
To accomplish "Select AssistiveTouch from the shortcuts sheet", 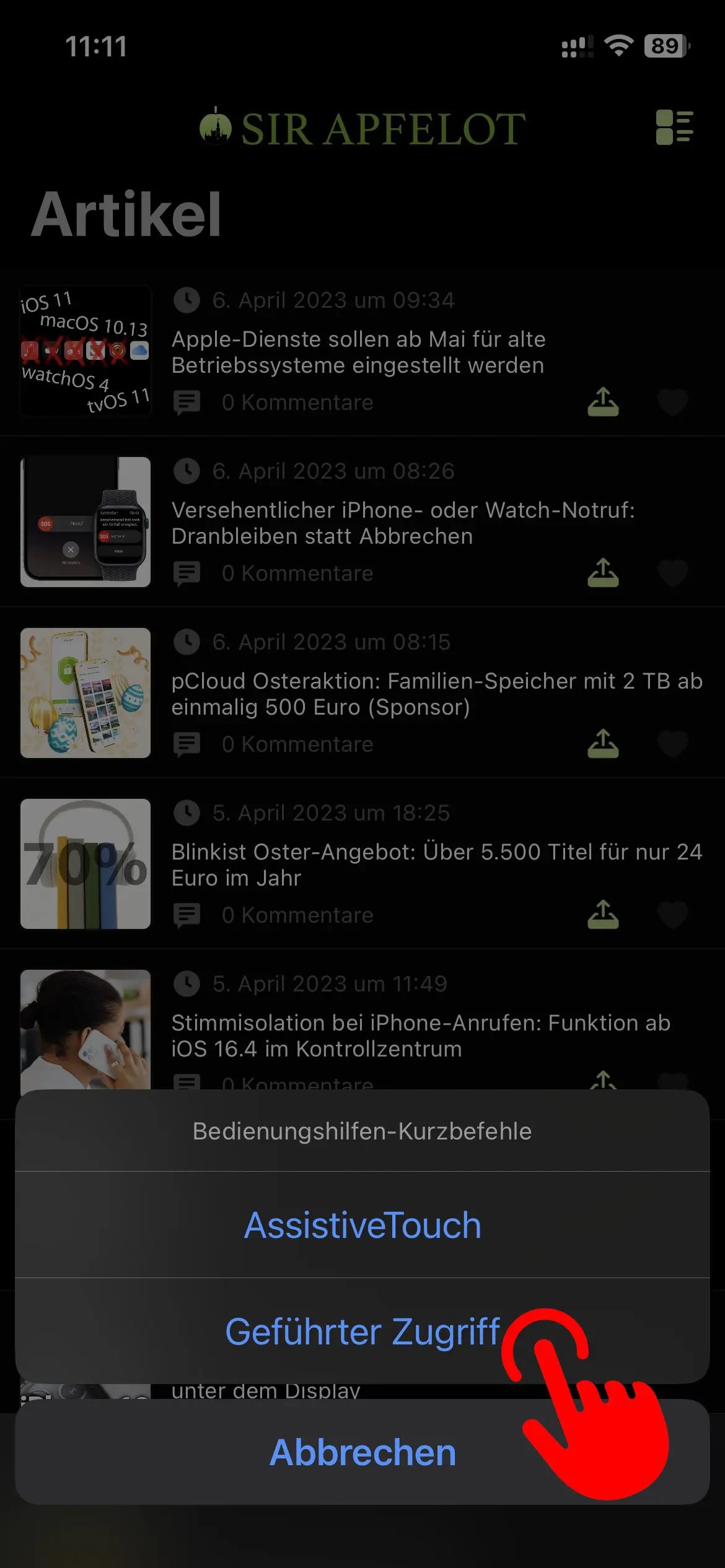I will [362, 1226].
